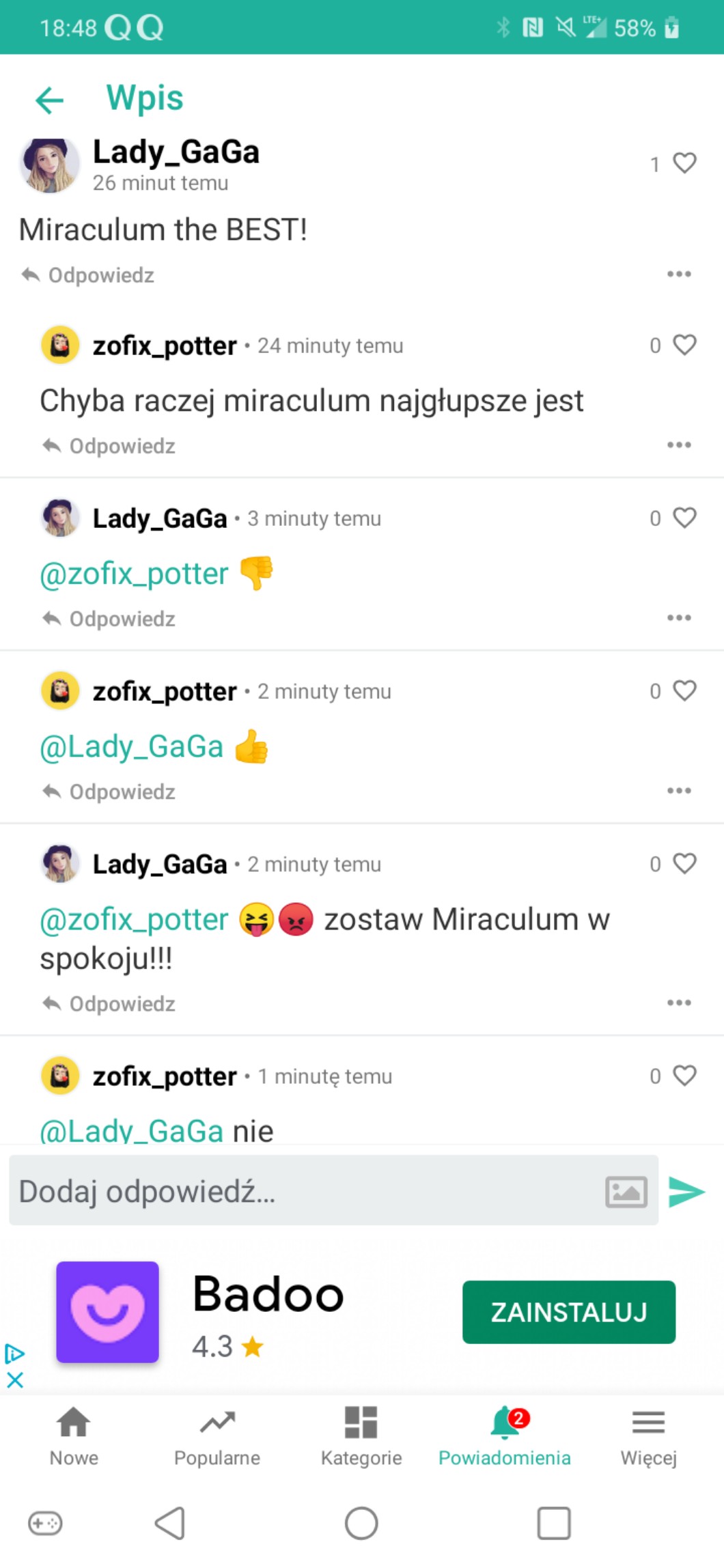Open the Popularne tab
Image resolution: width=724 pixels, height=1568 pixels.
click(x=217, y=1436)
